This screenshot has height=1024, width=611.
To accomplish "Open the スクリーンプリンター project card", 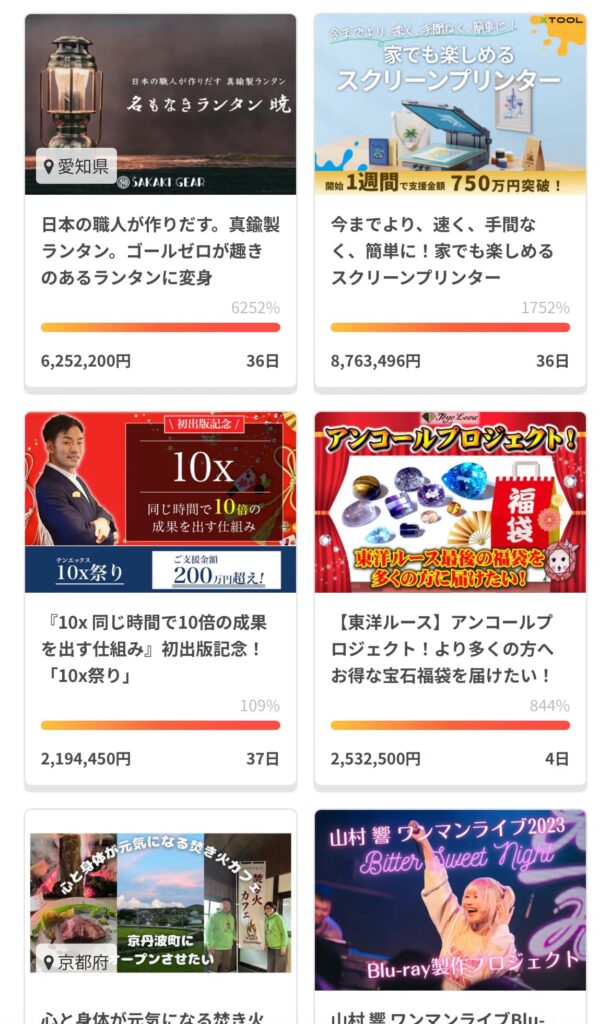I will tap(450, 105).
